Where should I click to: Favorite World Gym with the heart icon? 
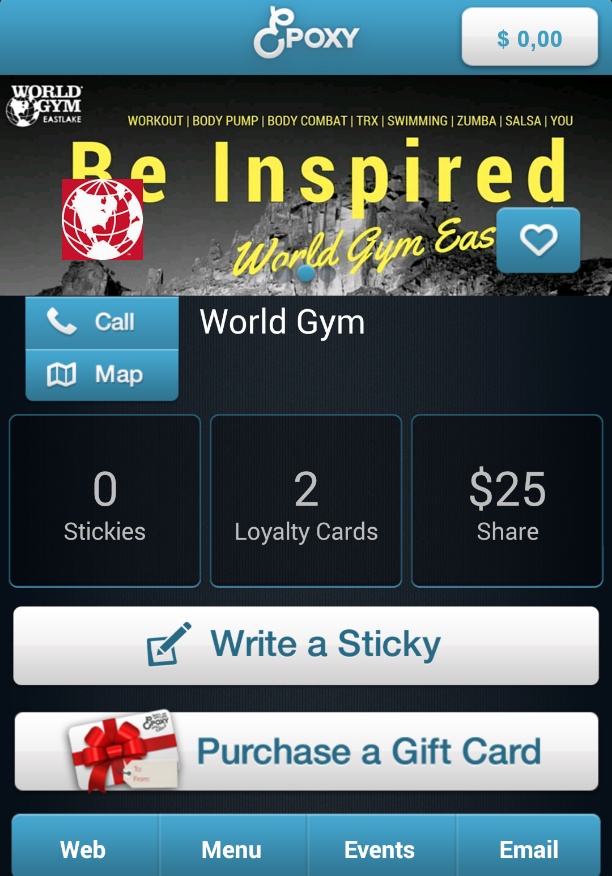tap(538, 240)
